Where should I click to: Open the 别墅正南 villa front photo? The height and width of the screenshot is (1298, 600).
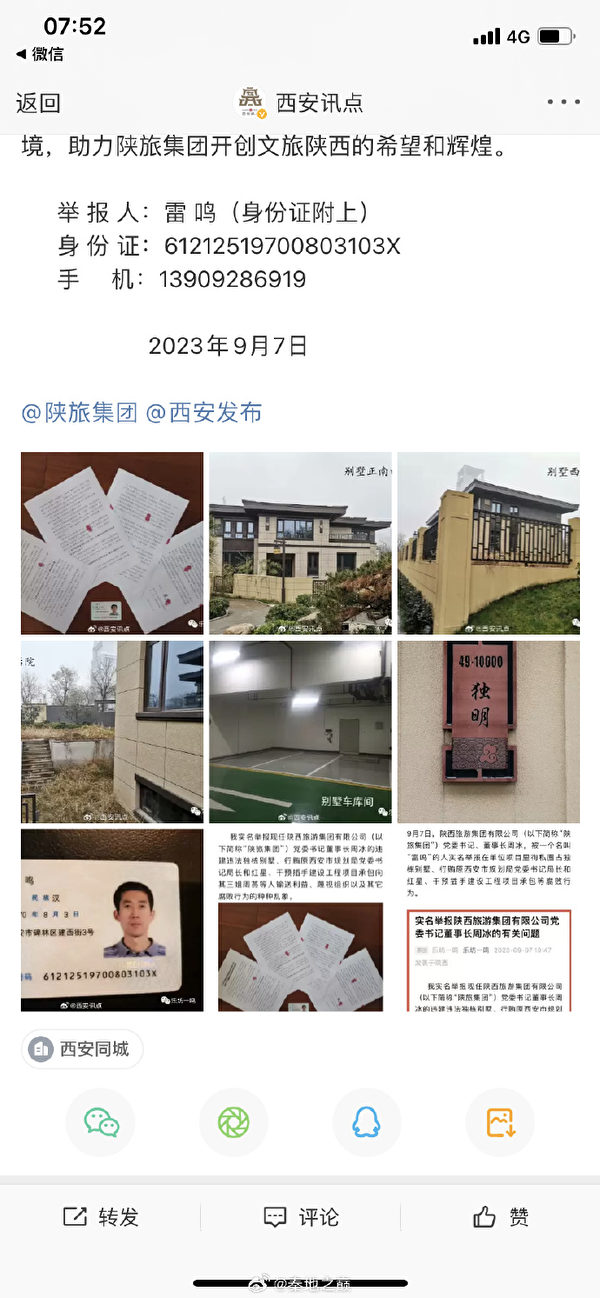pyautogui.click(x=300, y=542)
